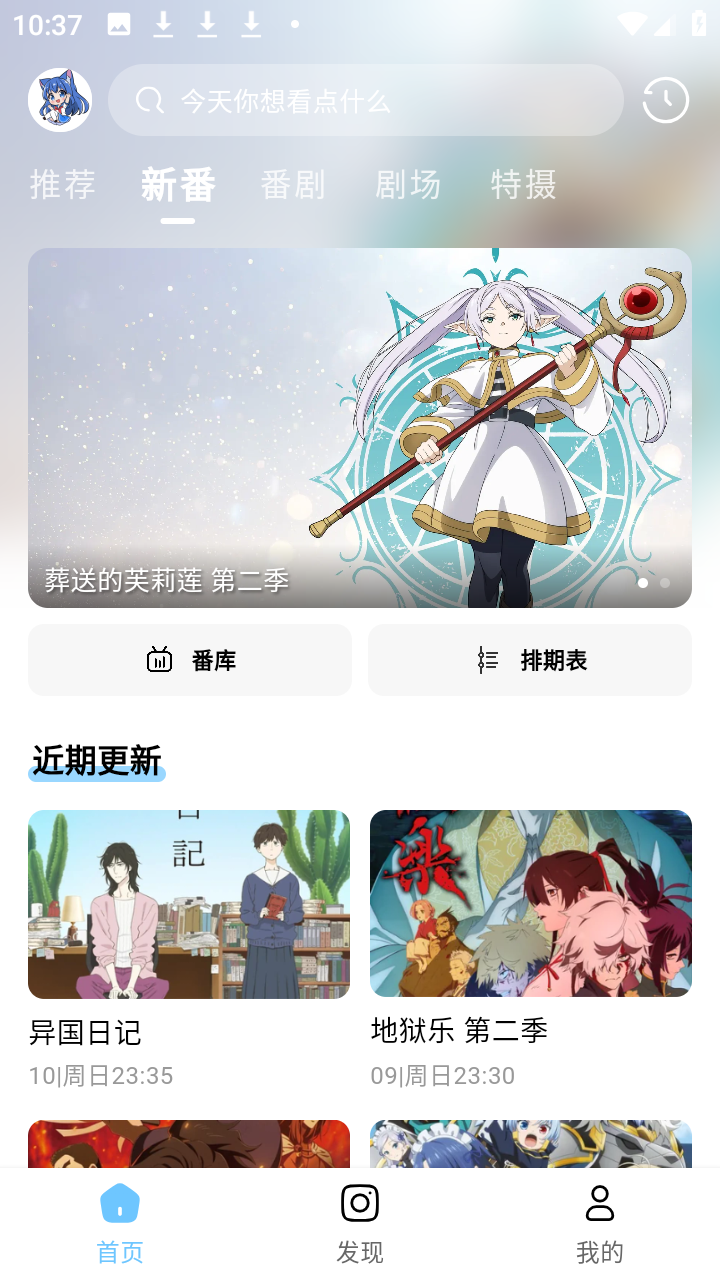Open the 特摄 tab
Viewport: 720px width, 1280px height.
[x=523, y=185]
